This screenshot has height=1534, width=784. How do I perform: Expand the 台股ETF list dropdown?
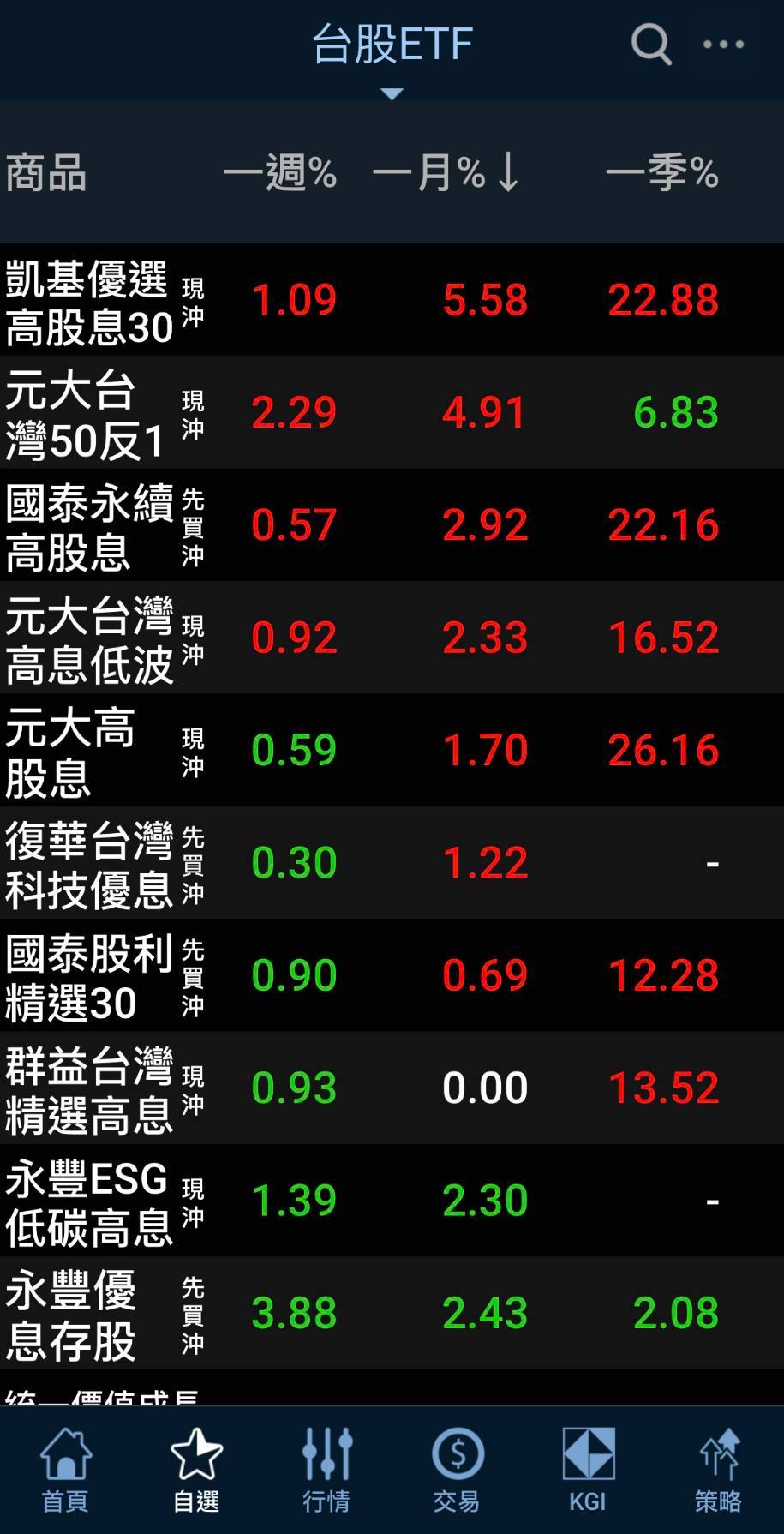pyautogui.click(x=392, y=51)
